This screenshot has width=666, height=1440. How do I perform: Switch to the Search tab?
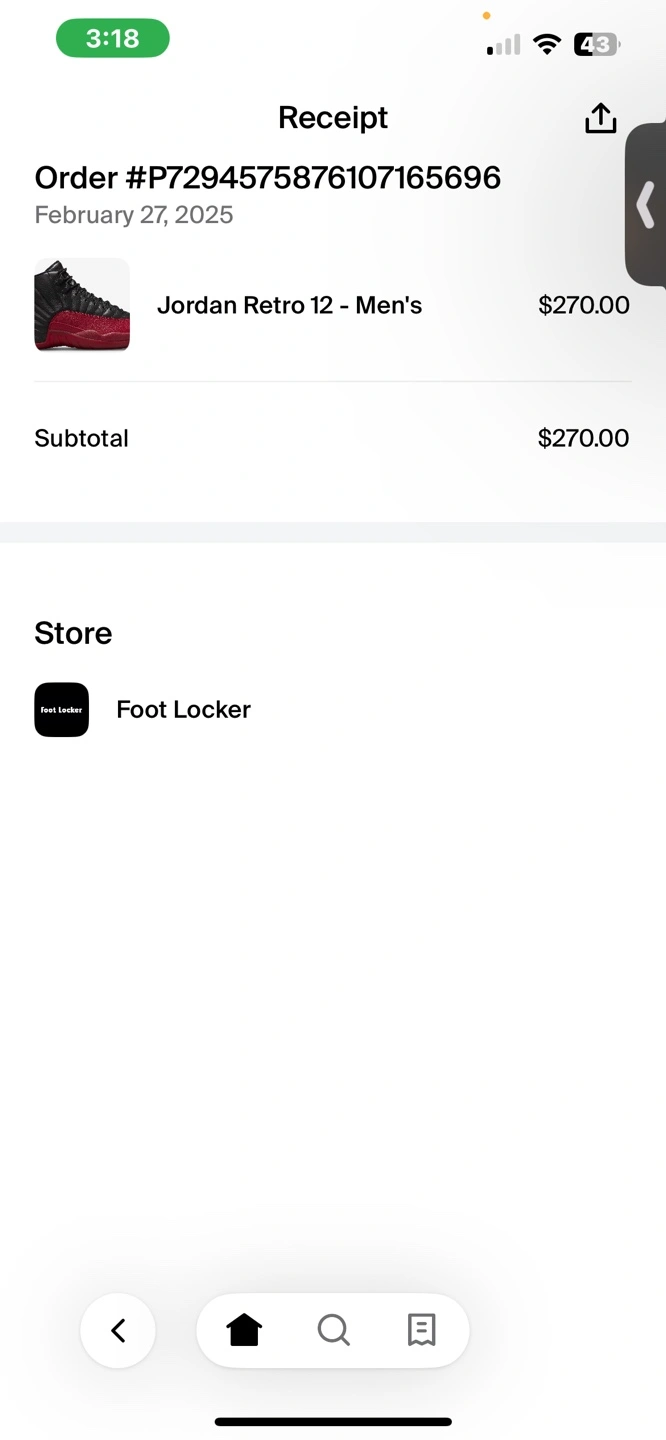coord(333,1330)
